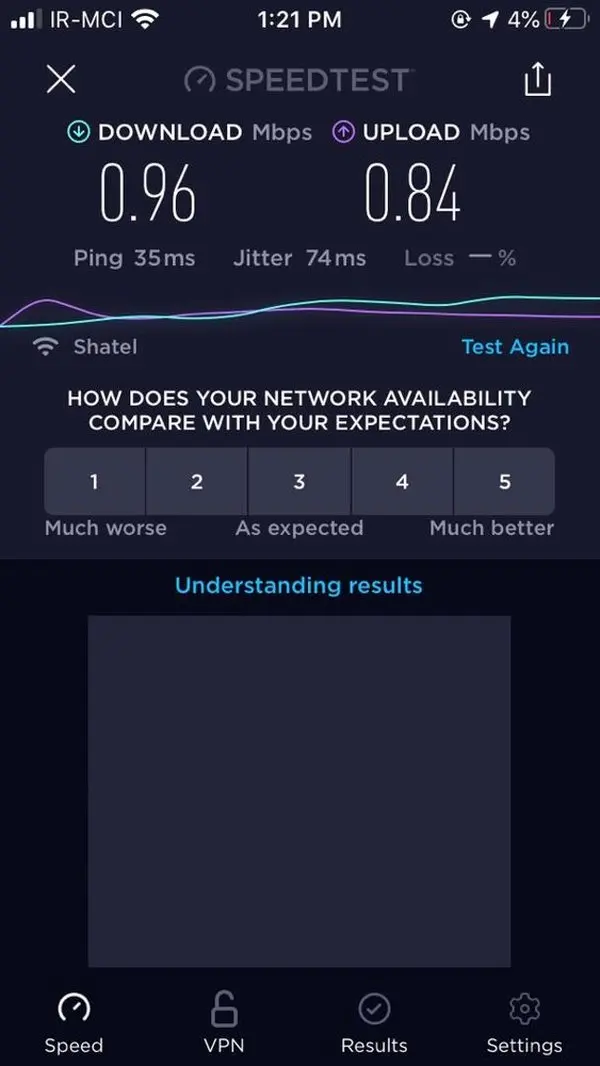Choose rating 4 for availability
This screenshot has width=600, height=1066.
pos(402,482)
